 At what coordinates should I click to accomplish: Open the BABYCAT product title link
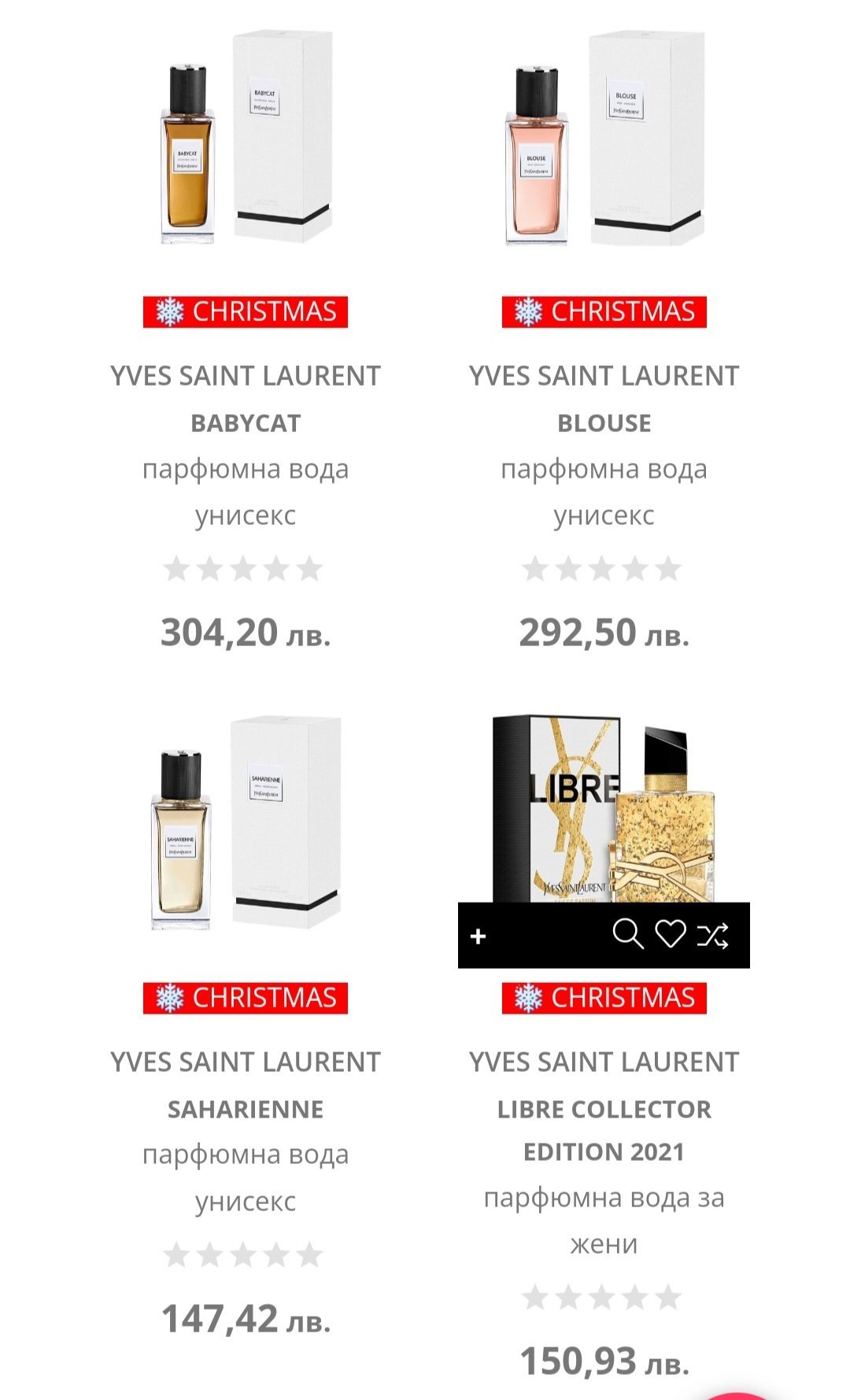click(x=246, y=423)
